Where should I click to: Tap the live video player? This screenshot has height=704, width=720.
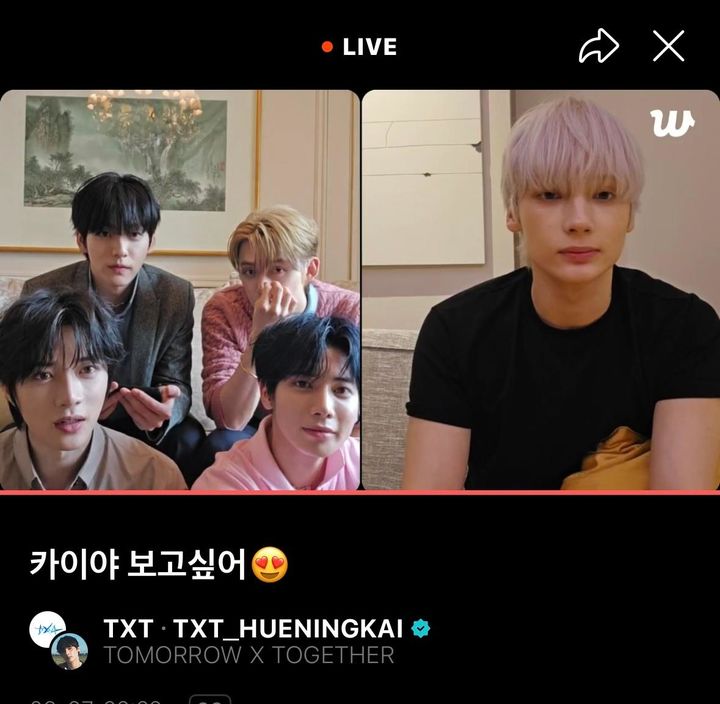(x=360, y=290)
